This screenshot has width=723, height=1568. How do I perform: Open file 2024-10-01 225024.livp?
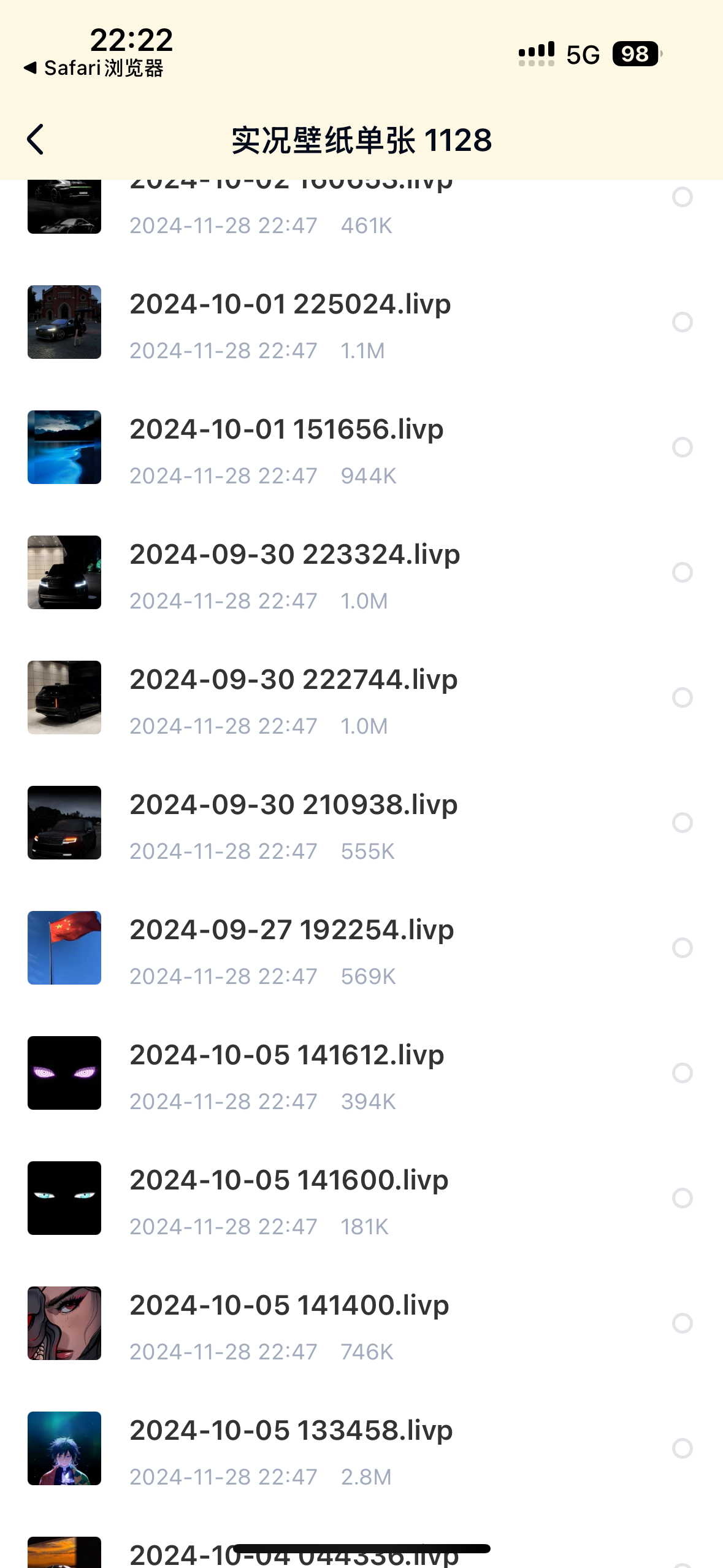tap(361, 322)
